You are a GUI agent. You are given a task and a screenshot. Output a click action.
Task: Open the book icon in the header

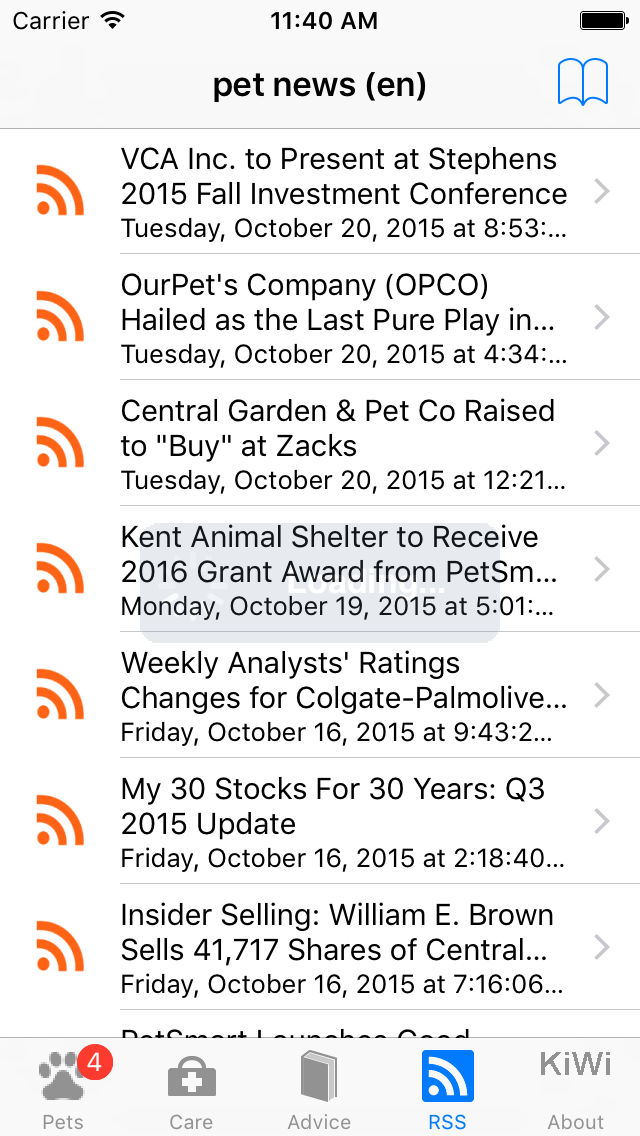pyautogui.click(x=583, y=83)
